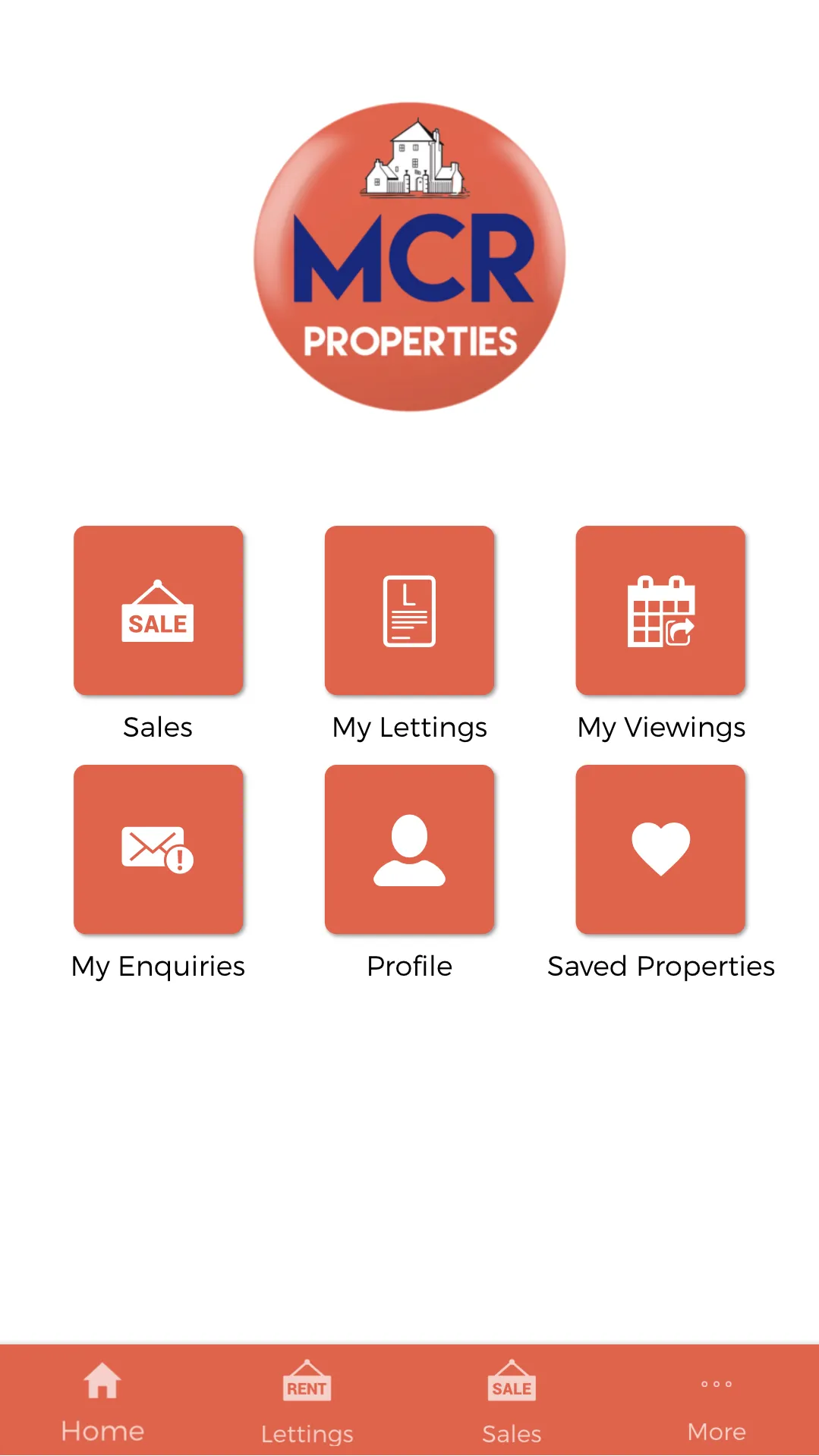Check My Enquiries envelope tile
819x1456 pixels.
pos(158,849)
